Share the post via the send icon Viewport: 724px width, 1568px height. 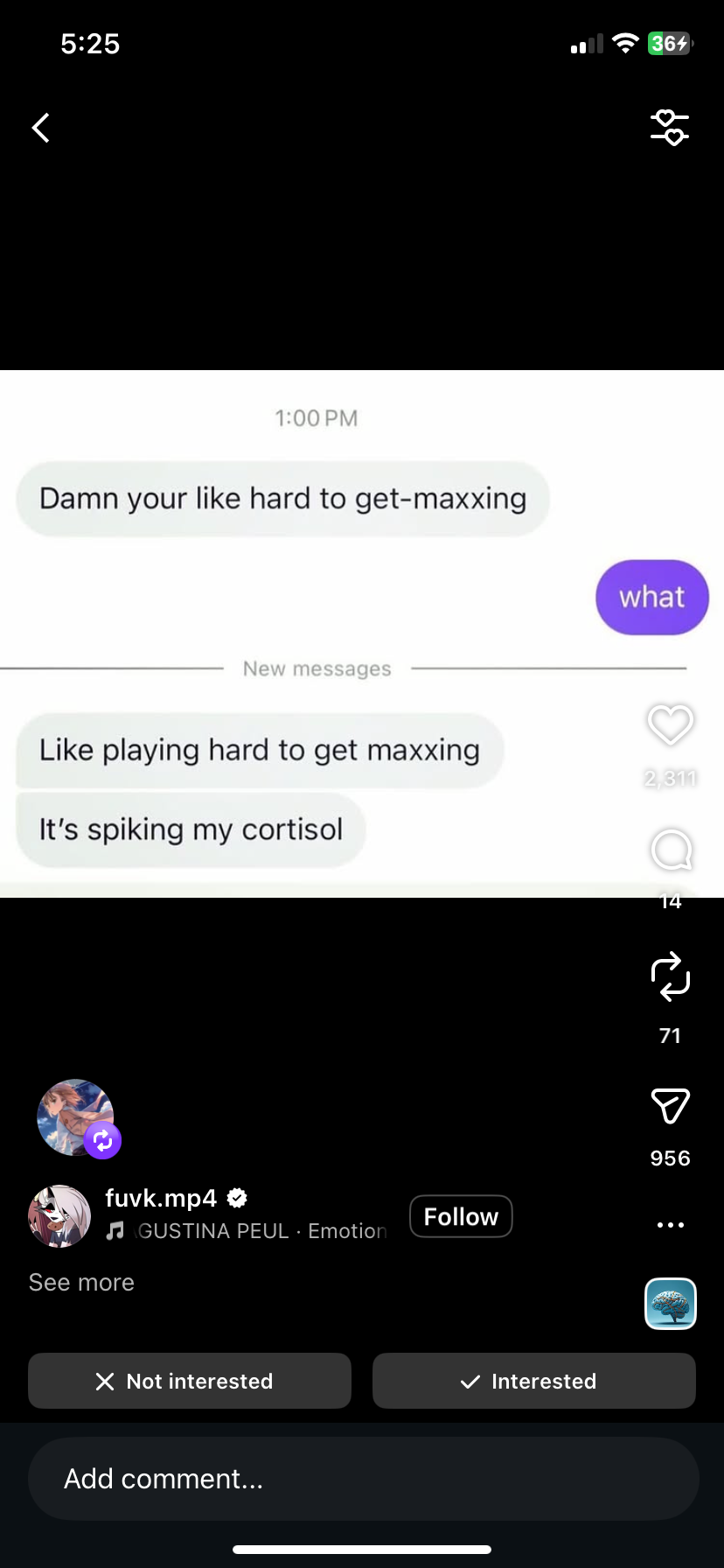(x=671, y=1106)
